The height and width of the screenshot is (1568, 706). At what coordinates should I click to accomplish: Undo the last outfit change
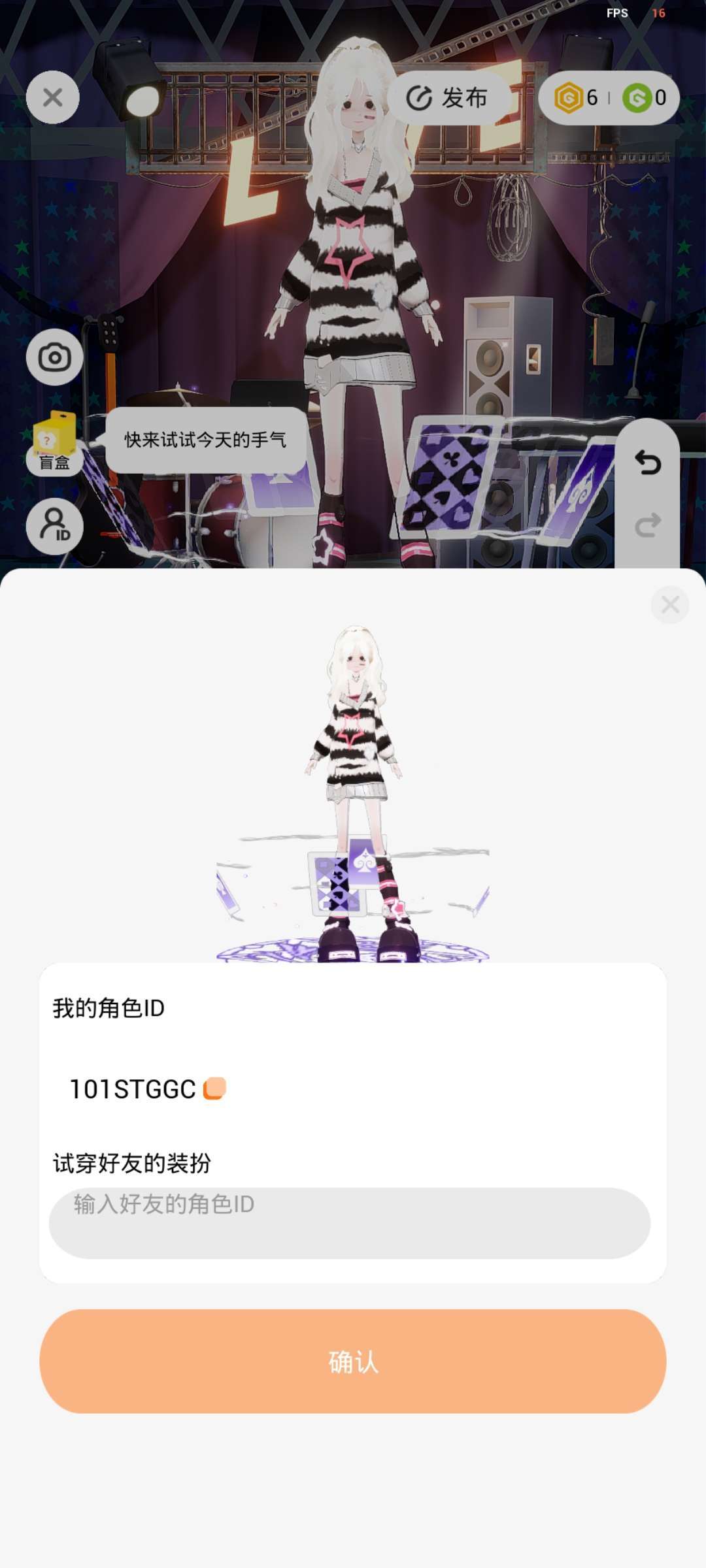click(x=647, y=463)
